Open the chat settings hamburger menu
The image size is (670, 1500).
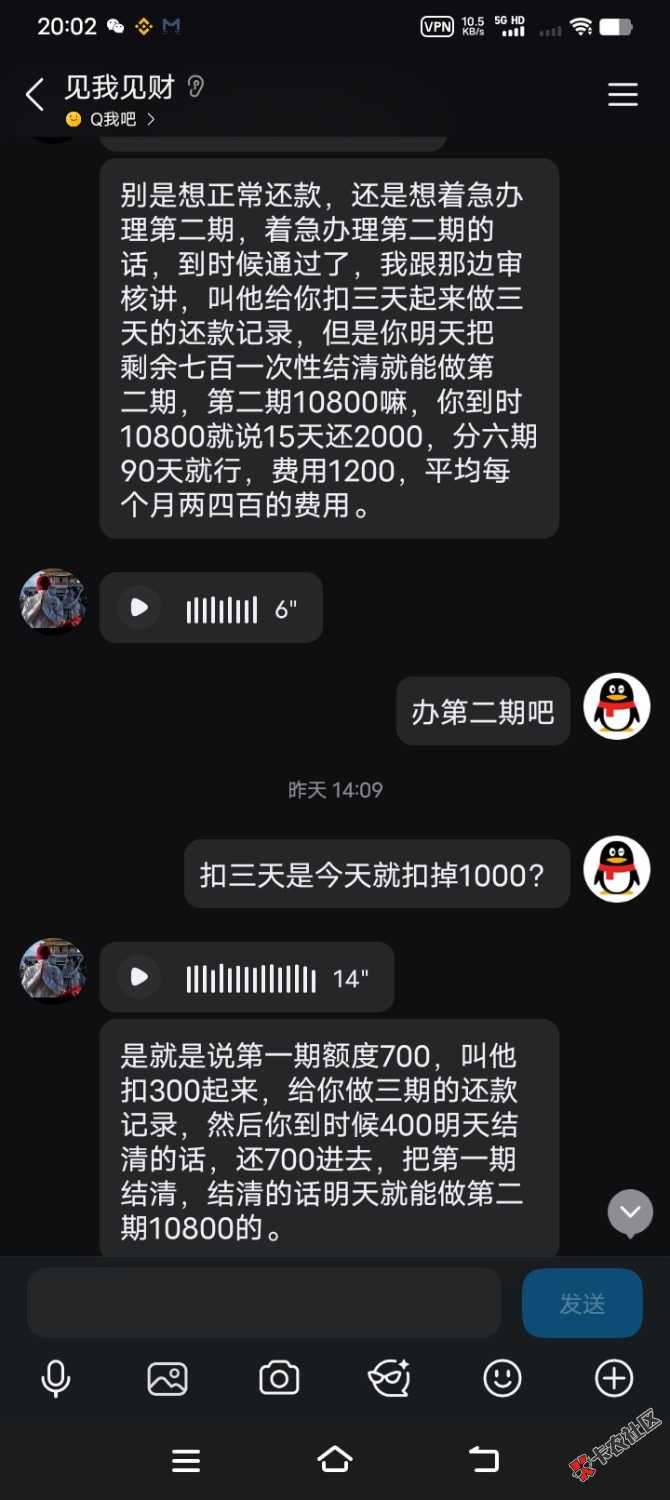622,95
